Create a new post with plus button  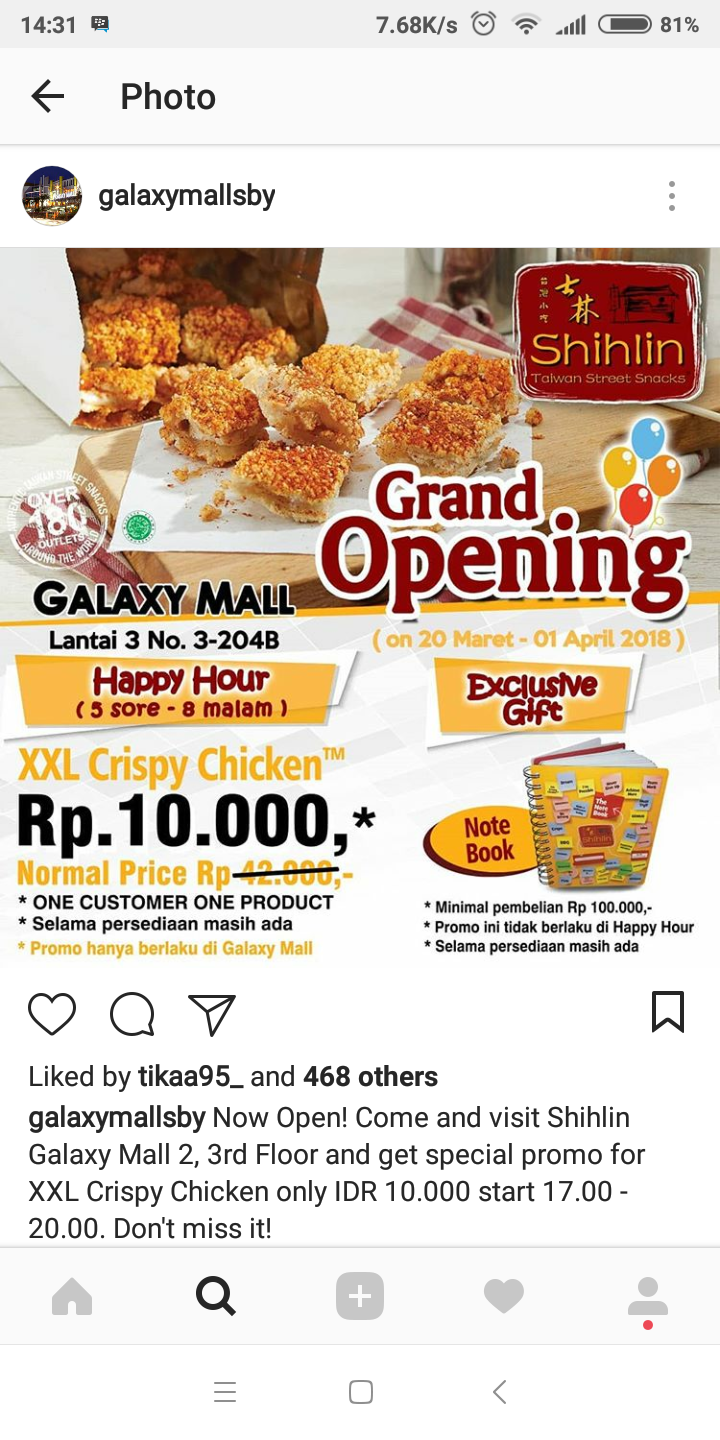tap(360, 1297)
